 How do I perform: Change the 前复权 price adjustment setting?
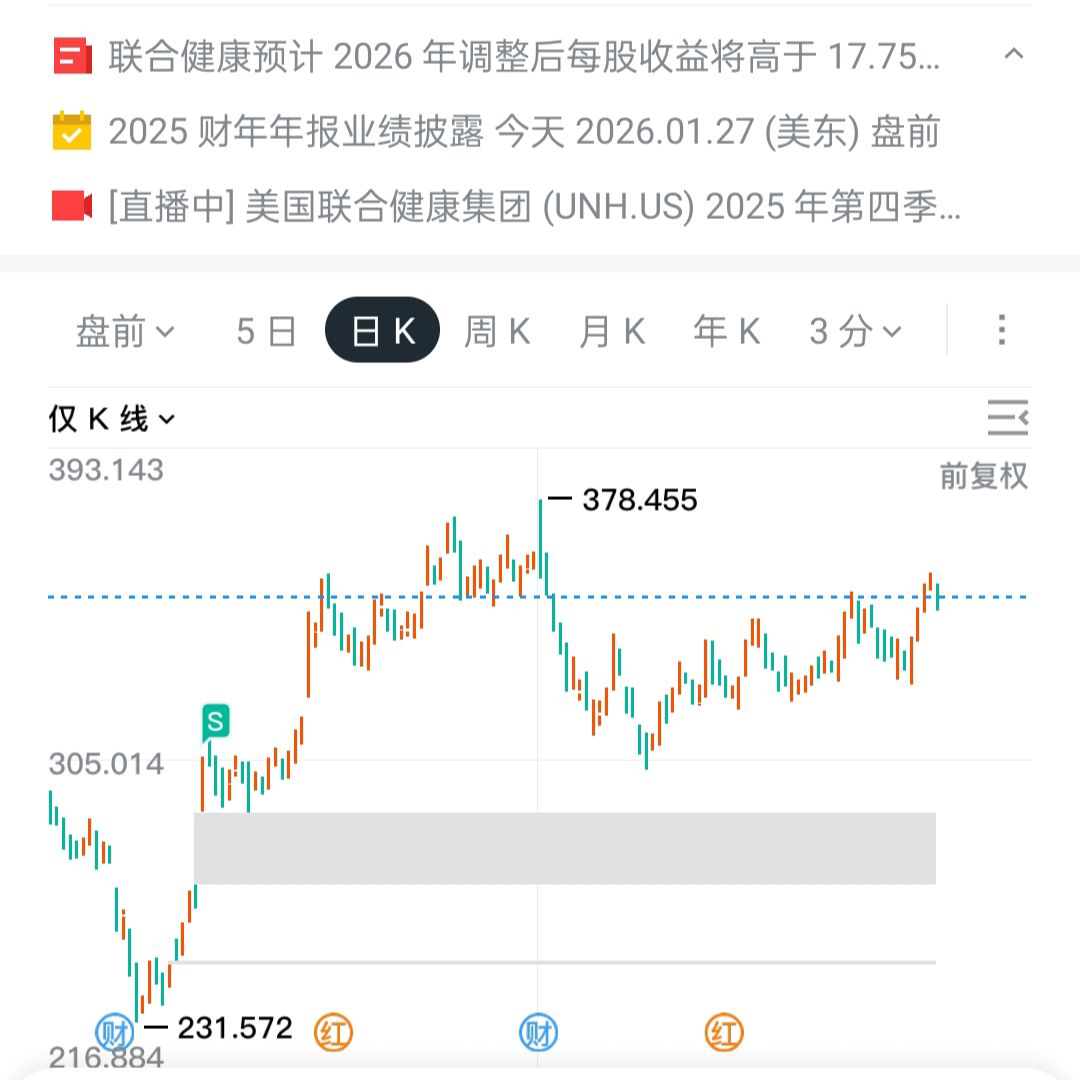pyautogui.click(x=983, y=476)
